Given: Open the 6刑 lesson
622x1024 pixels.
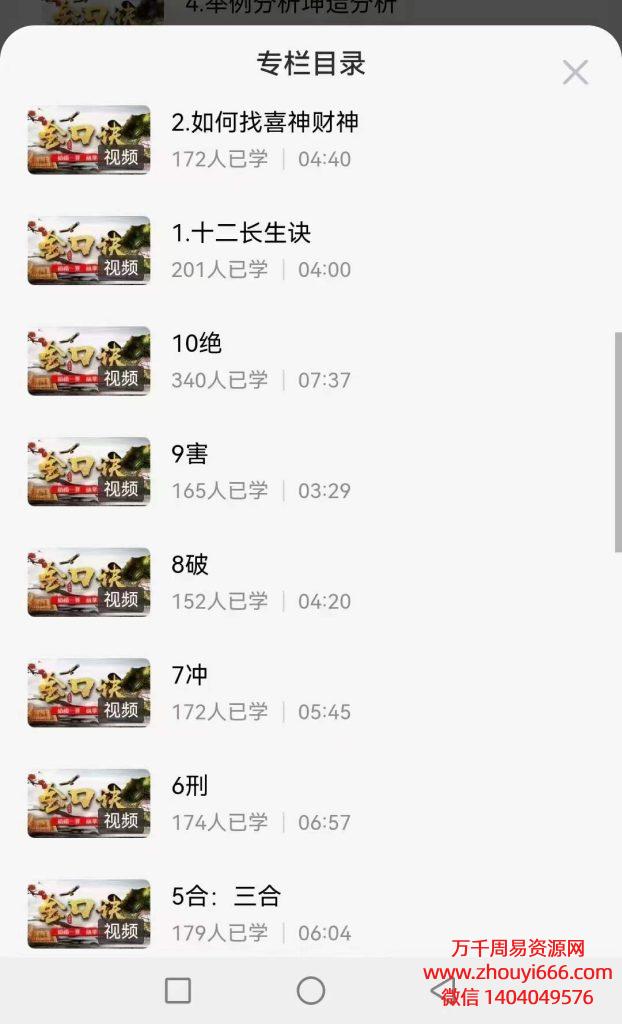Looking at the screenshot, I should [x=190, y=786].
